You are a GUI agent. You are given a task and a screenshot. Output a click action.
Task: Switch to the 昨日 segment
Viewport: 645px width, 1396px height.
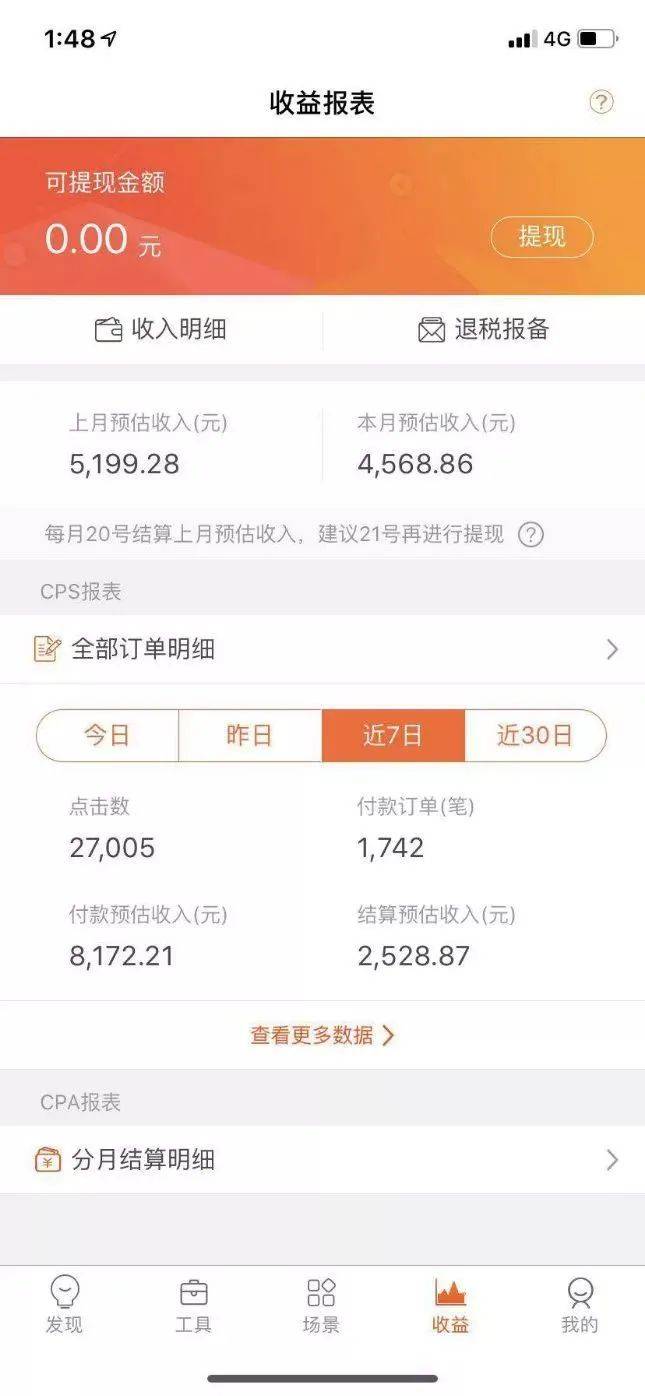coord(250,736)
